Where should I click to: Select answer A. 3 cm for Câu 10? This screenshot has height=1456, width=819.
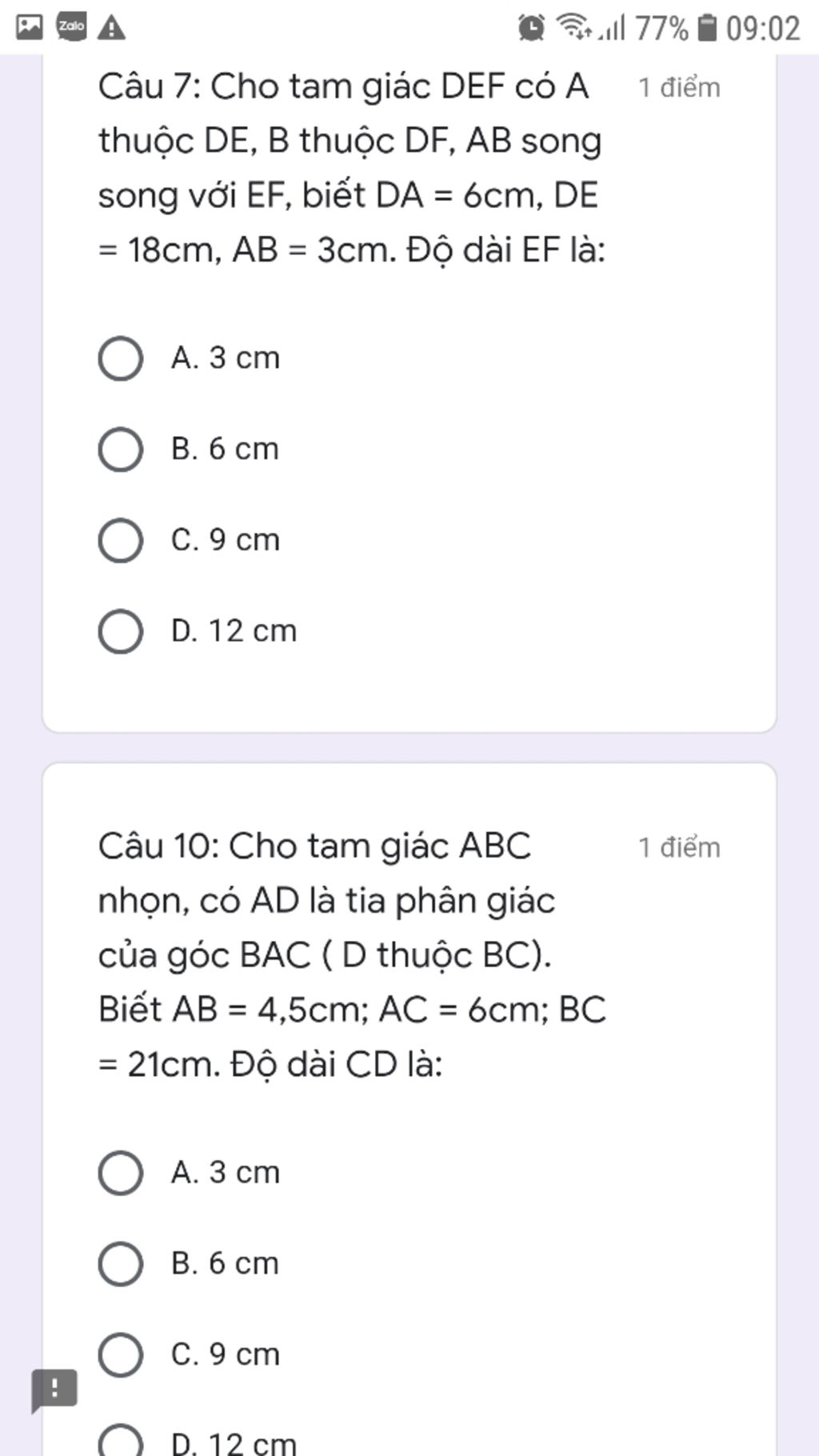coord(121,1173)
